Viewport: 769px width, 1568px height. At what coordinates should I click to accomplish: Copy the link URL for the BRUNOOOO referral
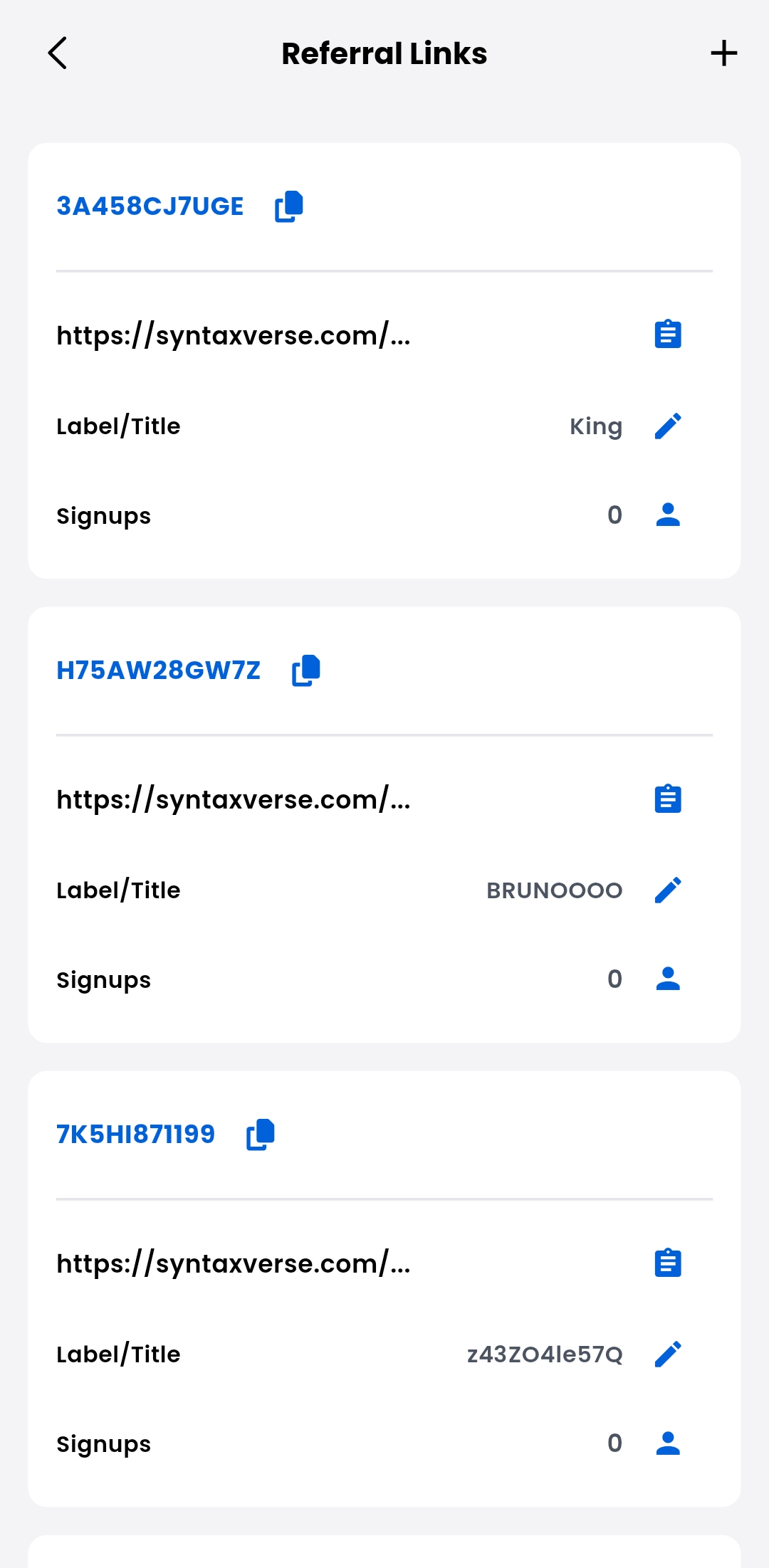(x=668, y=799)
